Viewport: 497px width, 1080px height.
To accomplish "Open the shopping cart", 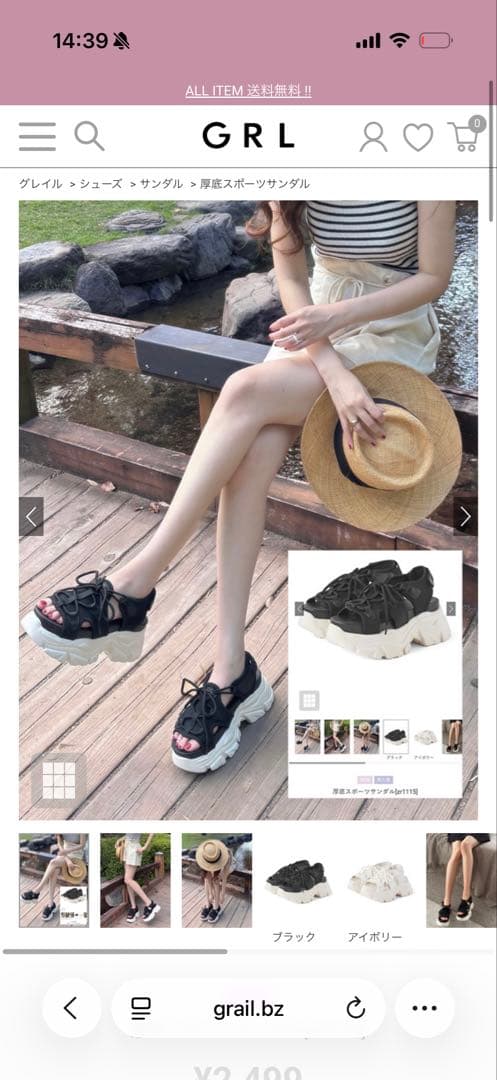I will tap(465, 135).
